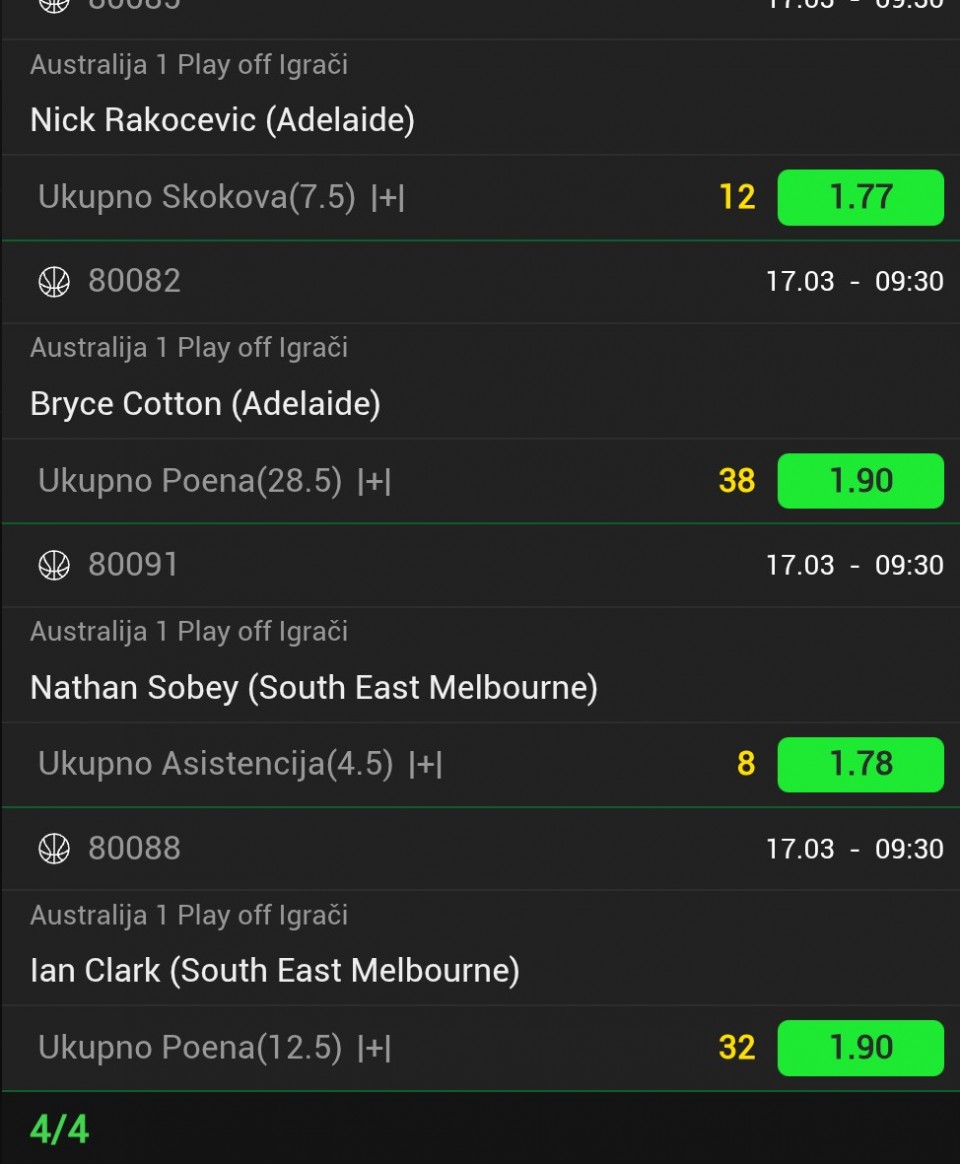Image resolution: width=960 pixels, height=1164 pixels.
Task: Open the Bryce Cotton (Adelaide) event
Action: [x=205, y=404]
